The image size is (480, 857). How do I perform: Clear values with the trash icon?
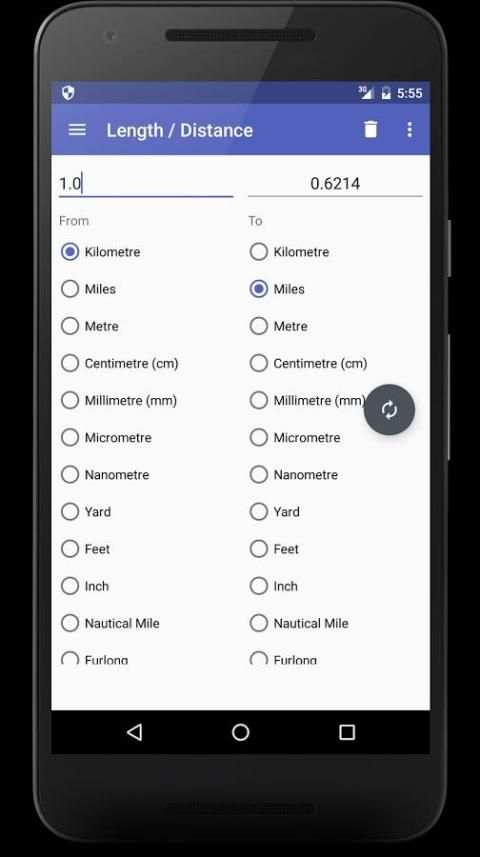371,130
